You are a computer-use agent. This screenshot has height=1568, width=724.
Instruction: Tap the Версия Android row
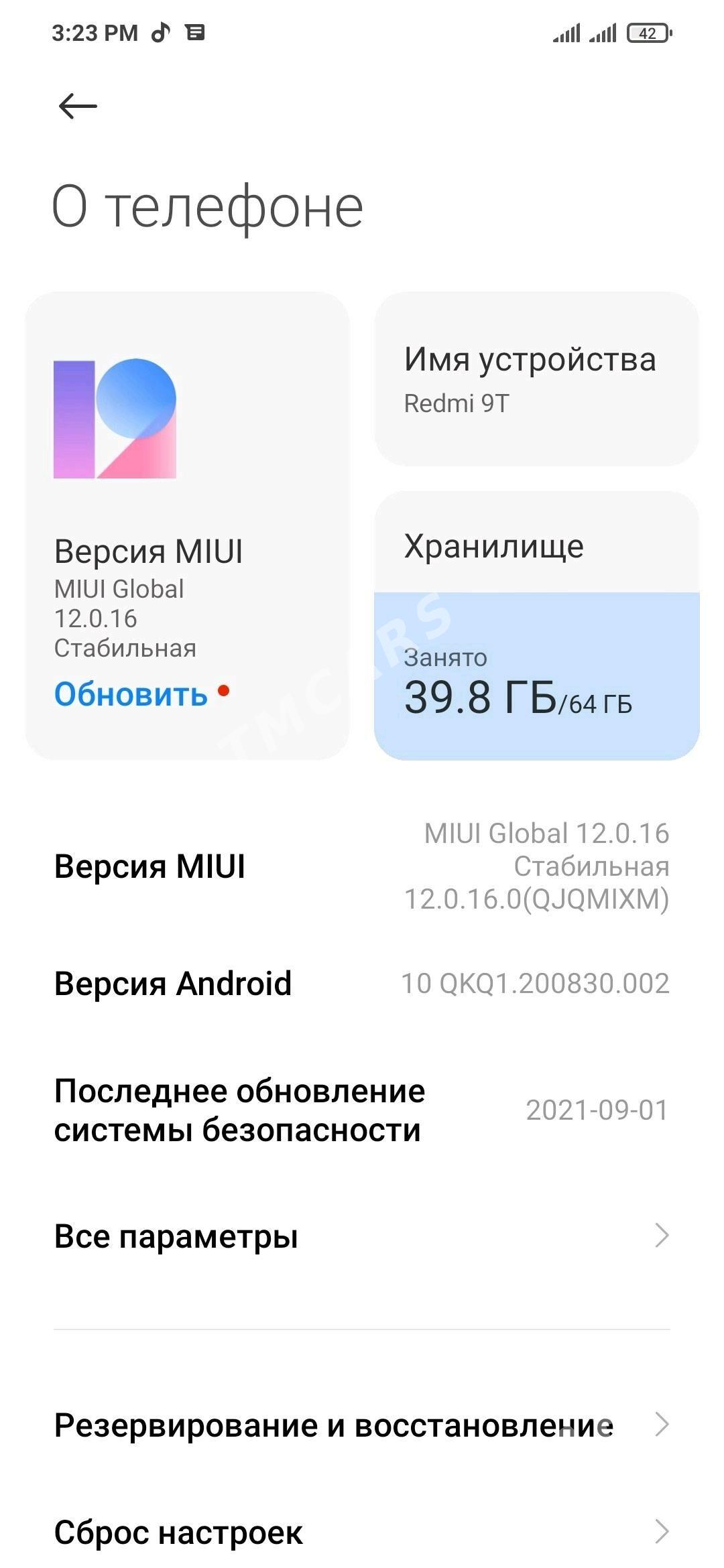click(x=362, y=984)
